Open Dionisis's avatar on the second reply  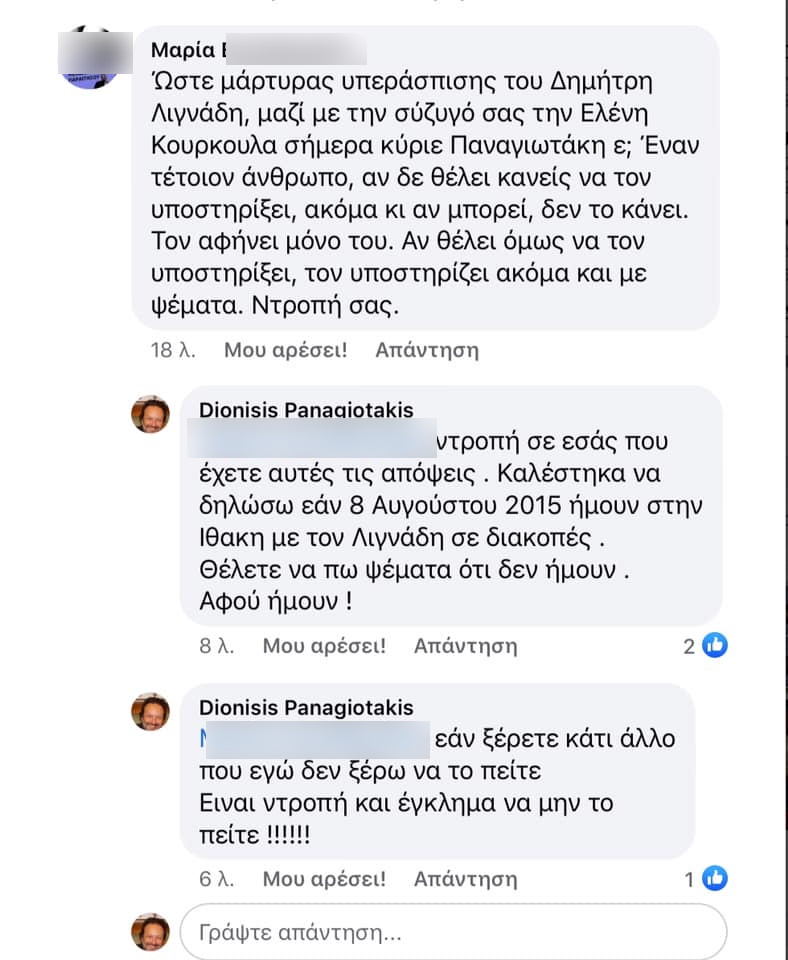point(151,712)
